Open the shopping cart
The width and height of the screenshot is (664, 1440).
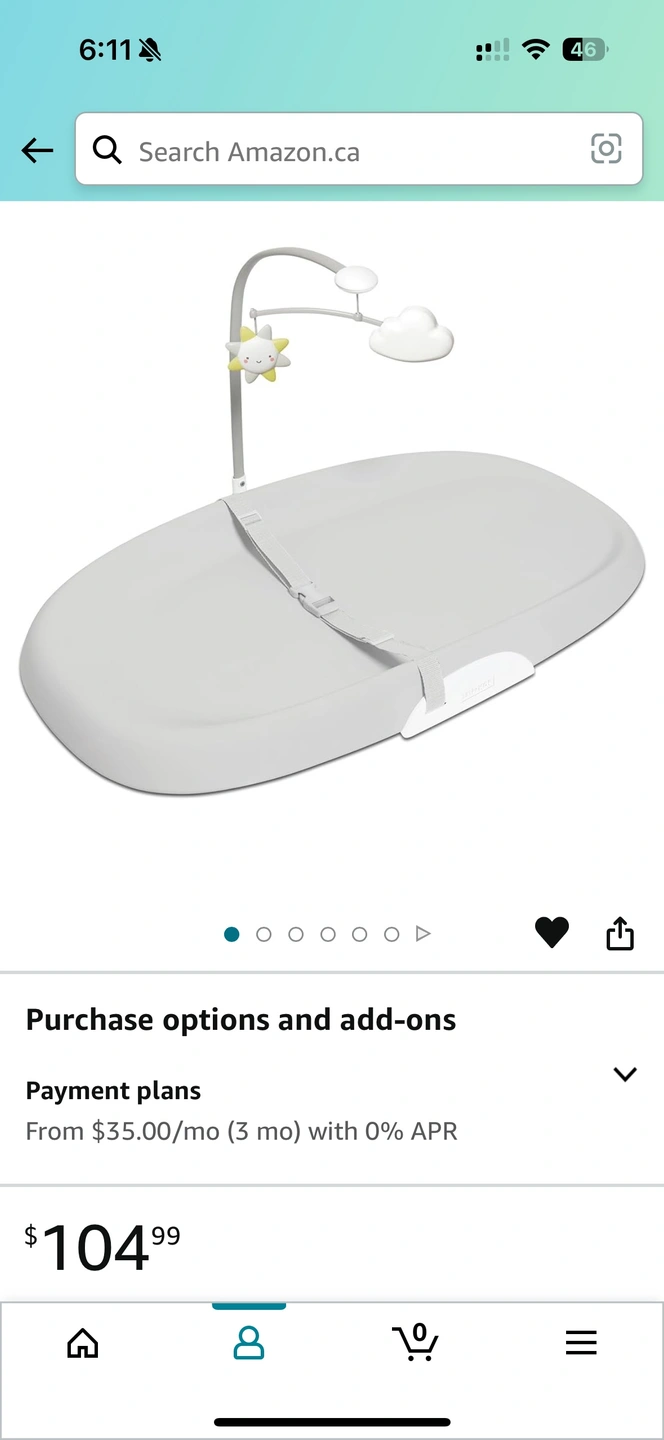tap(415, 1343)
